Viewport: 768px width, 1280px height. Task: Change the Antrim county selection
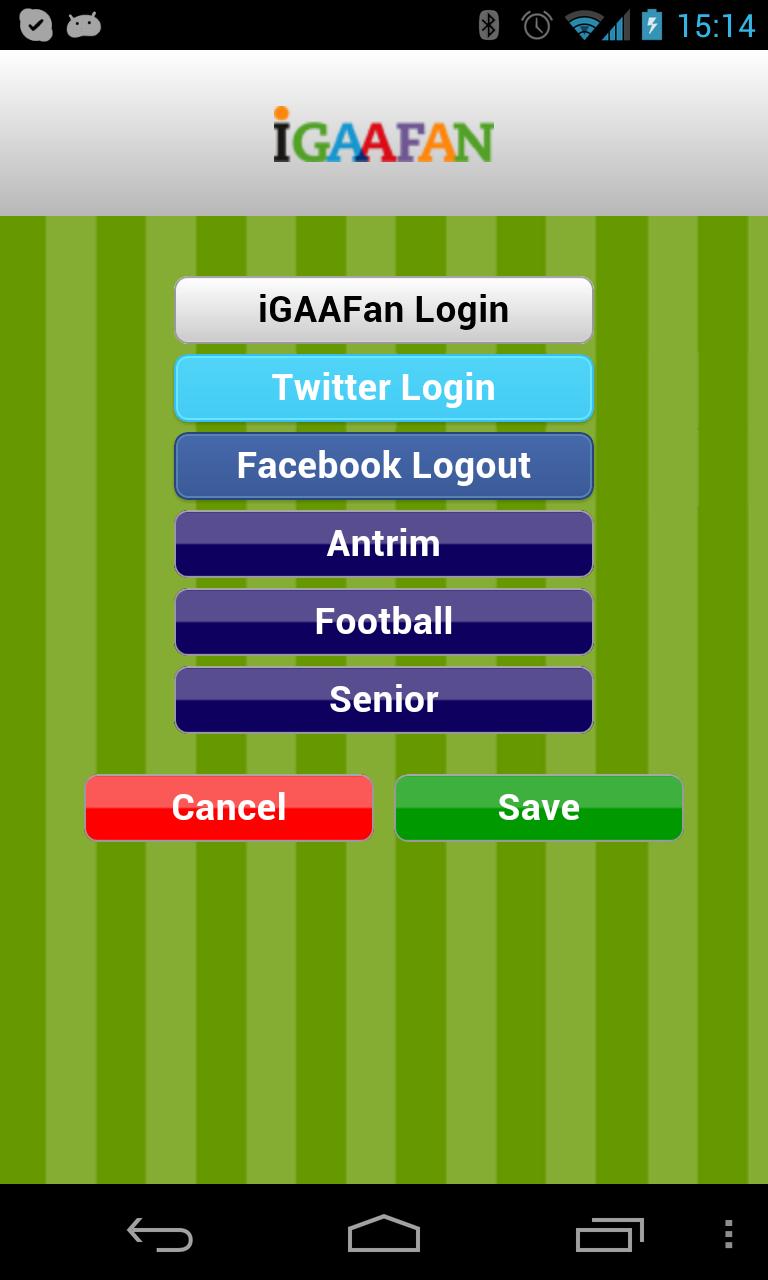click(384, 544)
